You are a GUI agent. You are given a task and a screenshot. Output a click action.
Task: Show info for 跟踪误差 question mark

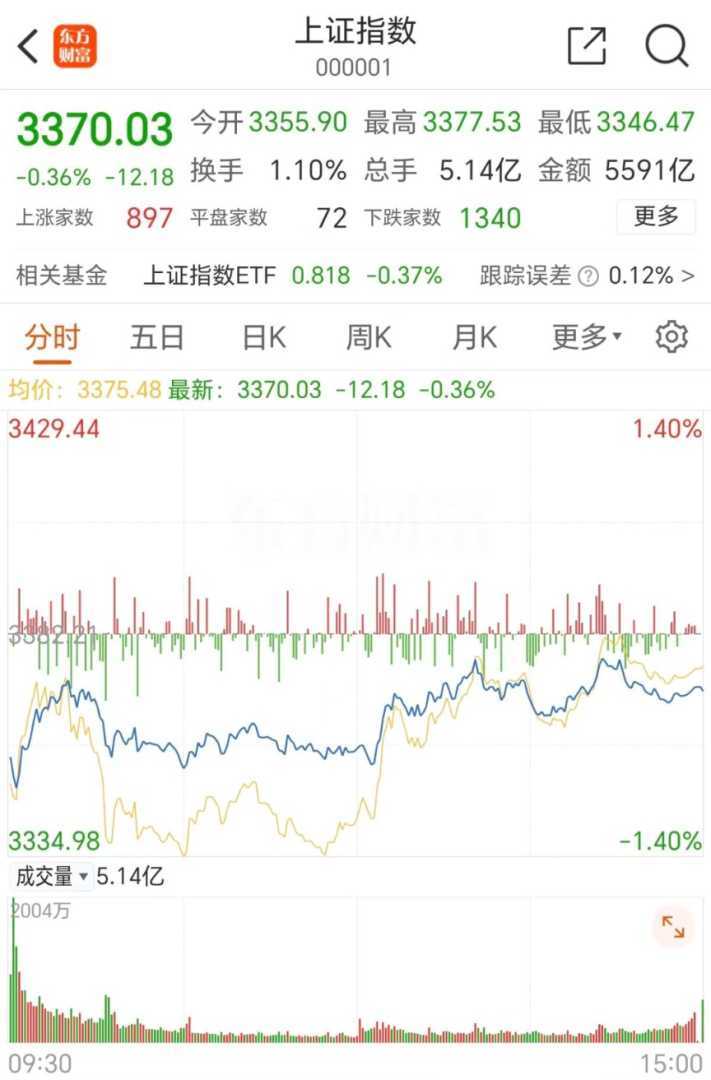[588, 277]
